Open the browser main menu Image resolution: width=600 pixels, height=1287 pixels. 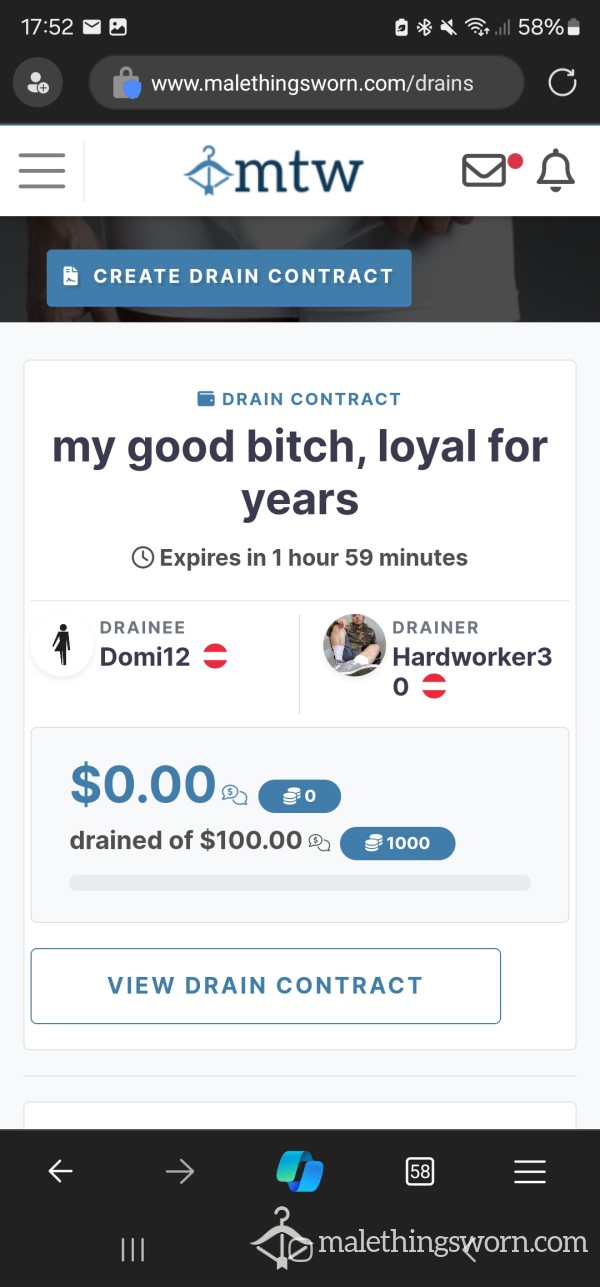(x=529, y=1171)
